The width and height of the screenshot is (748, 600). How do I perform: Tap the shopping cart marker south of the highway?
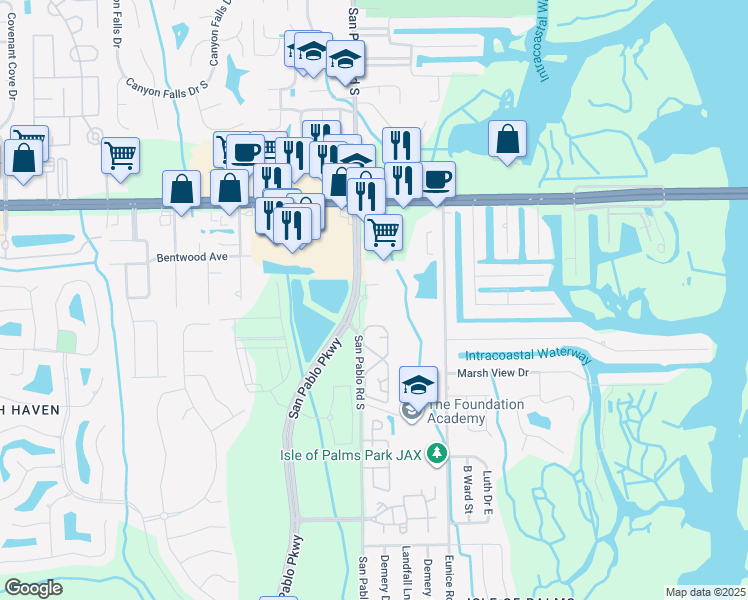384,233
